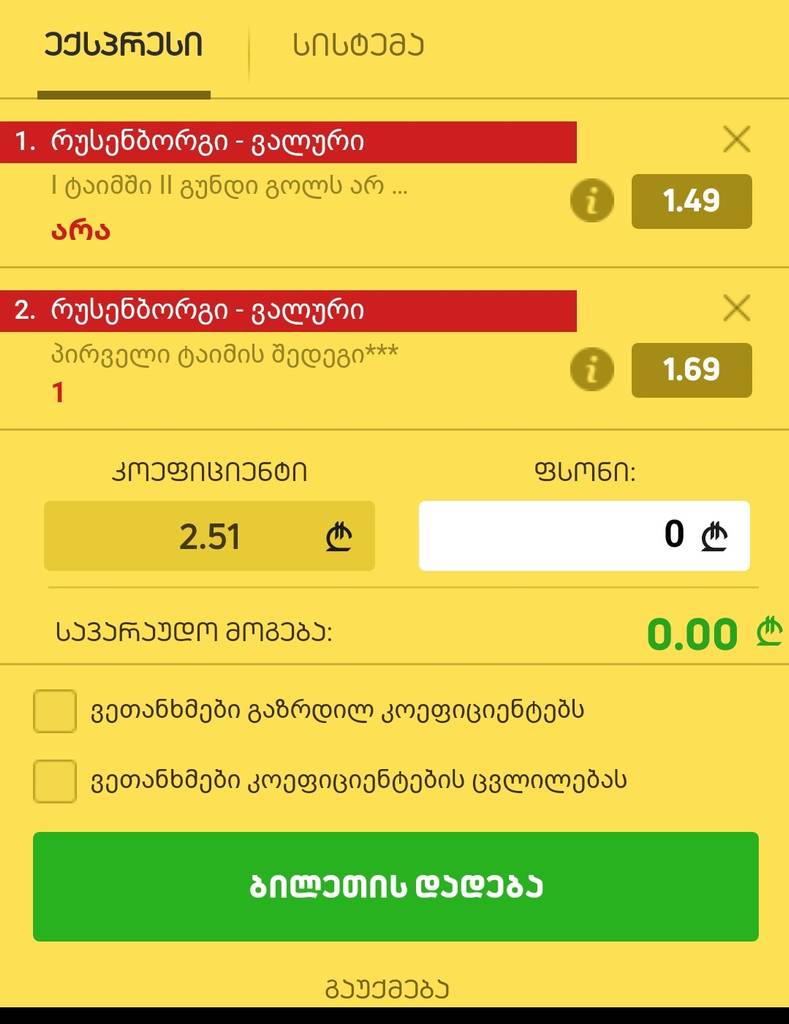Viewport: 789px width, 1024px height.
Task: Remove the first bet with its X
Action: click(737, 140)
